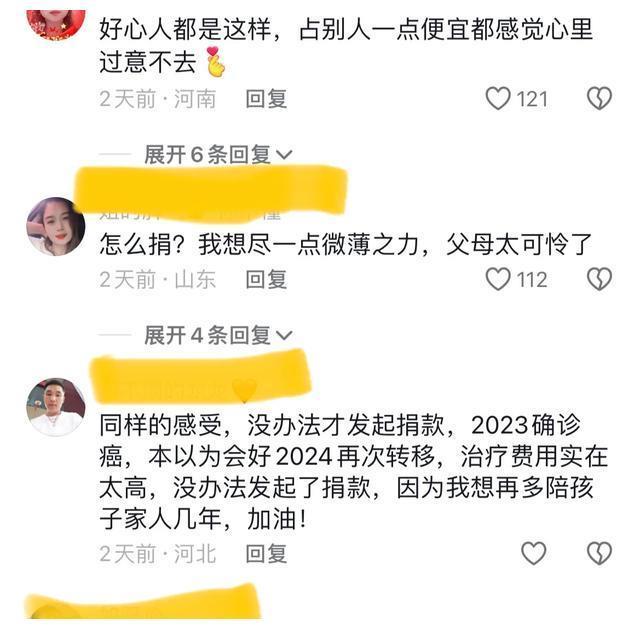Viewport: 640px width, 629px height.
Task: Like the Henan comment with 121 likes
Action: pos(498,98)
